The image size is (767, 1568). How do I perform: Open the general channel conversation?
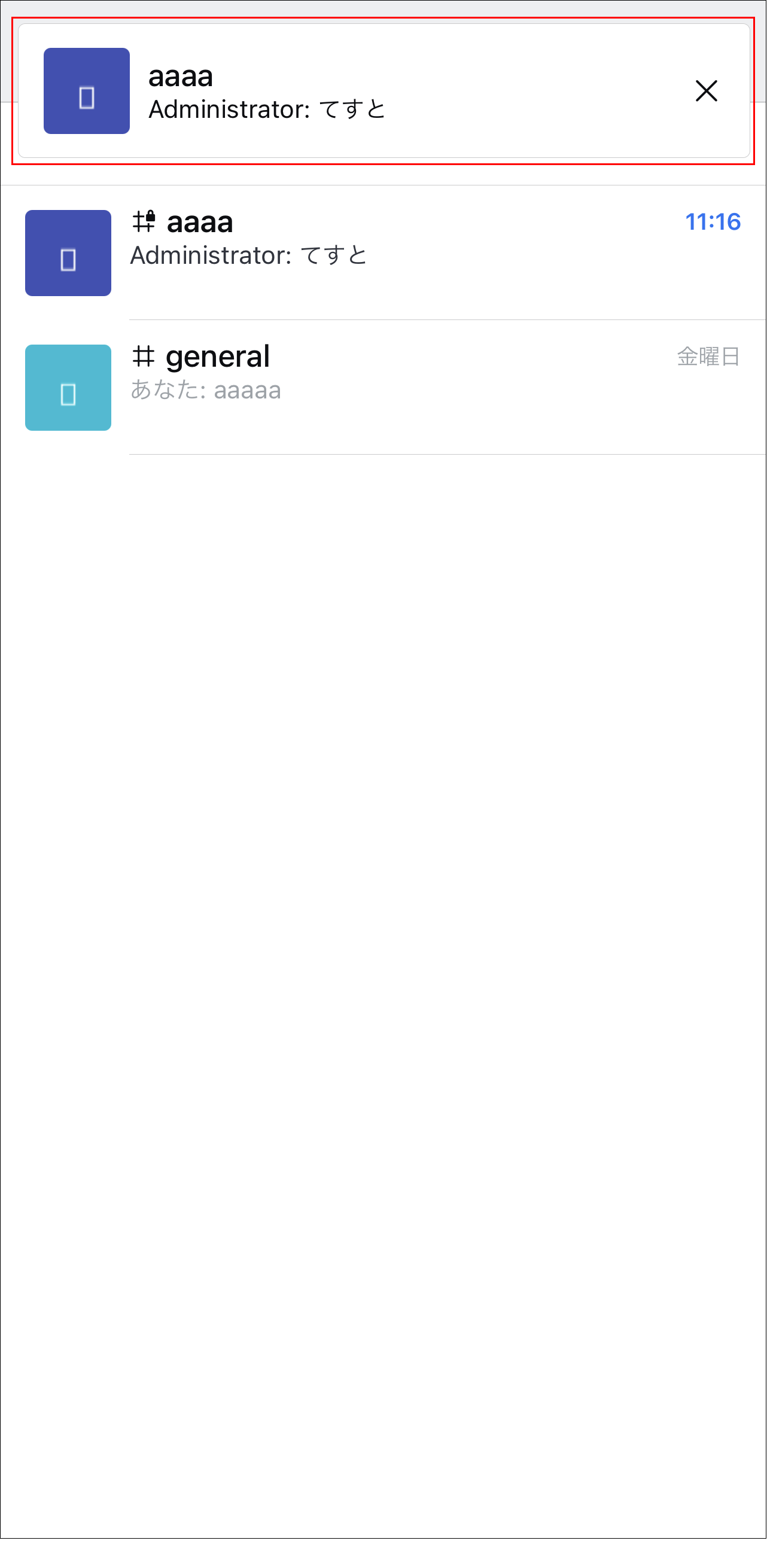tap(383, 388)
